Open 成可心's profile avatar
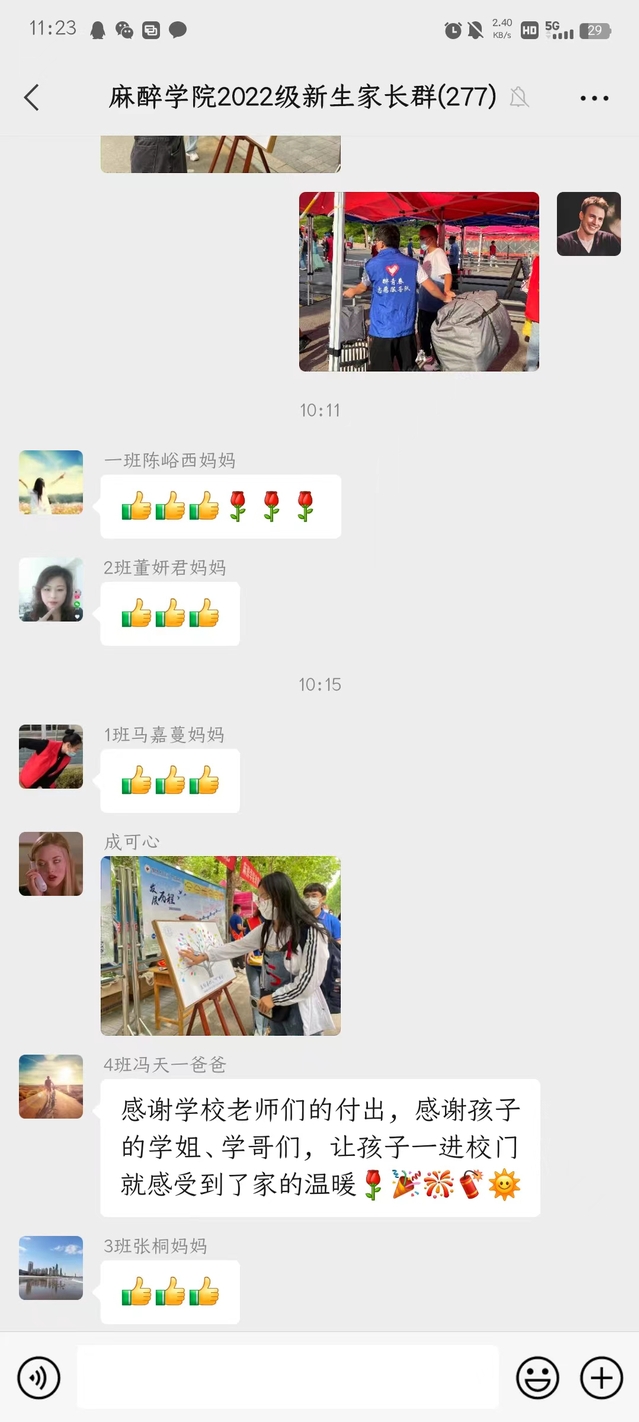 pyautogui.click(x=51, y=864)
